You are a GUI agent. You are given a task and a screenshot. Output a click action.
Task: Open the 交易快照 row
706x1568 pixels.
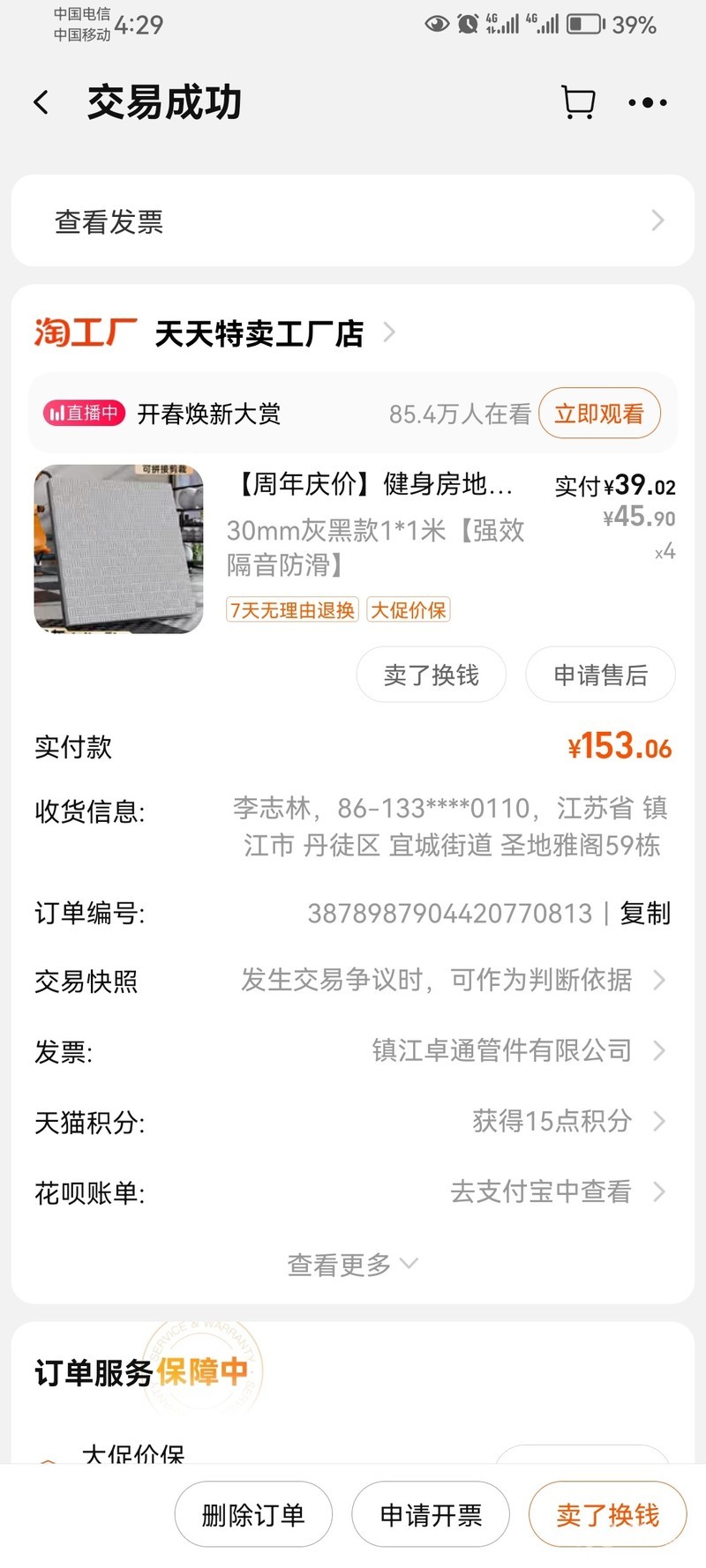point(353,980)
